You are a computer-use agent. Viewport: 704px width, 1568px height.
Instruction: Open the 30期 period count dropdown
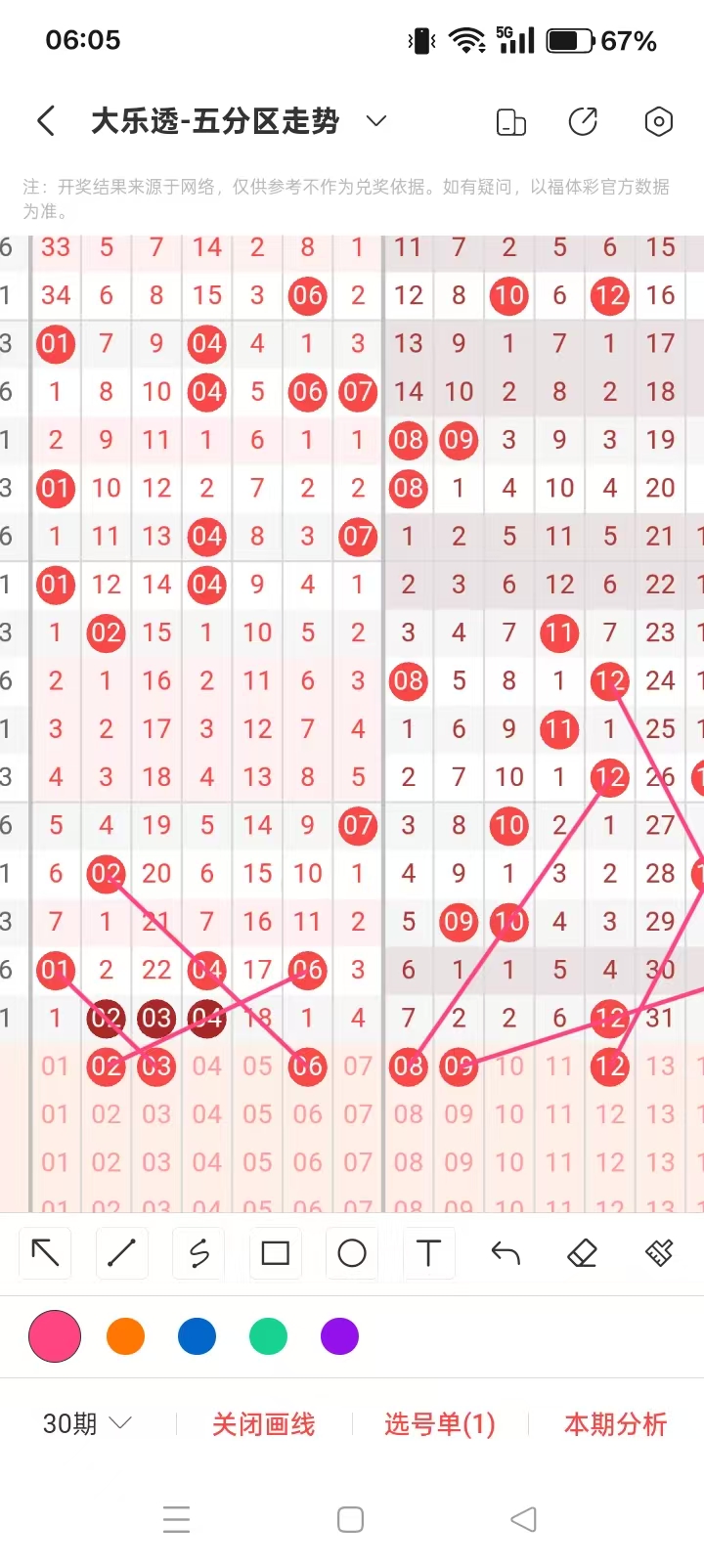coord(87,1423)
